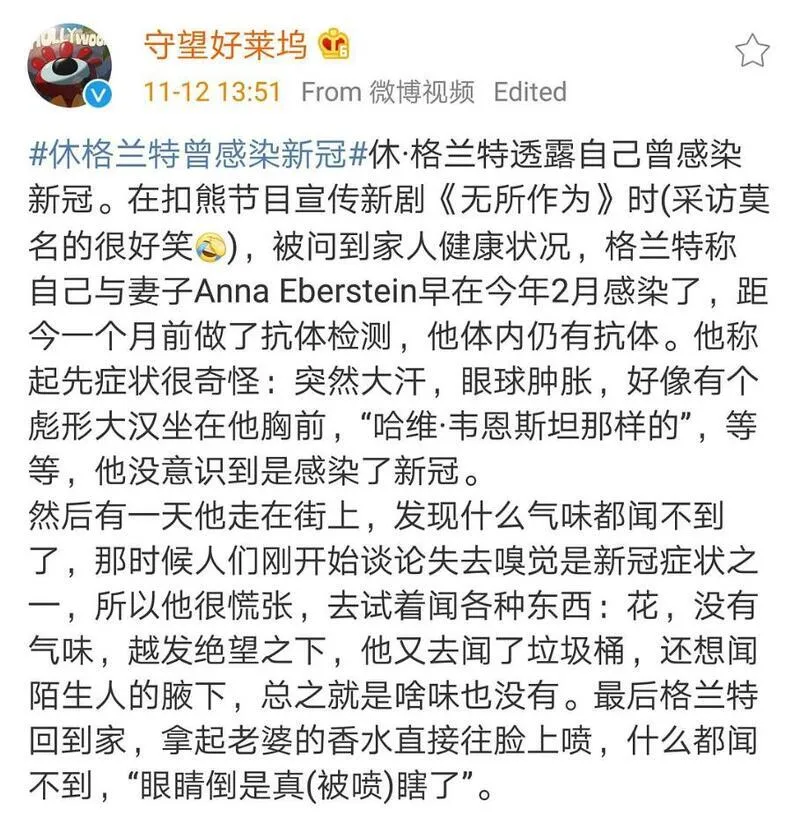800x831 pixels.
Task: Favorite this post with the star icon
Action: (752, 51)
